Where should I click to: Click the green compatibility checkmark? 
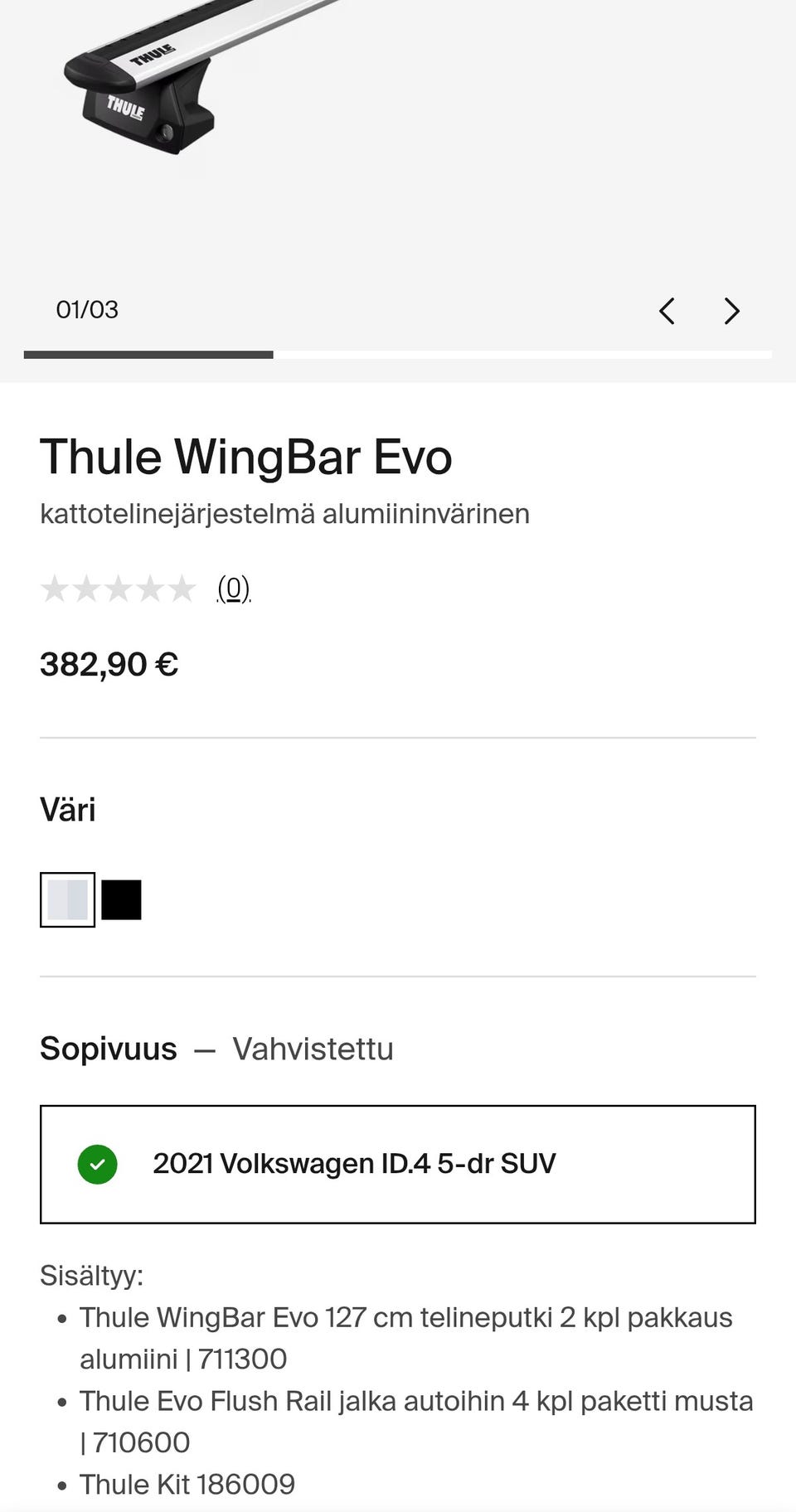pos(98,1165)
